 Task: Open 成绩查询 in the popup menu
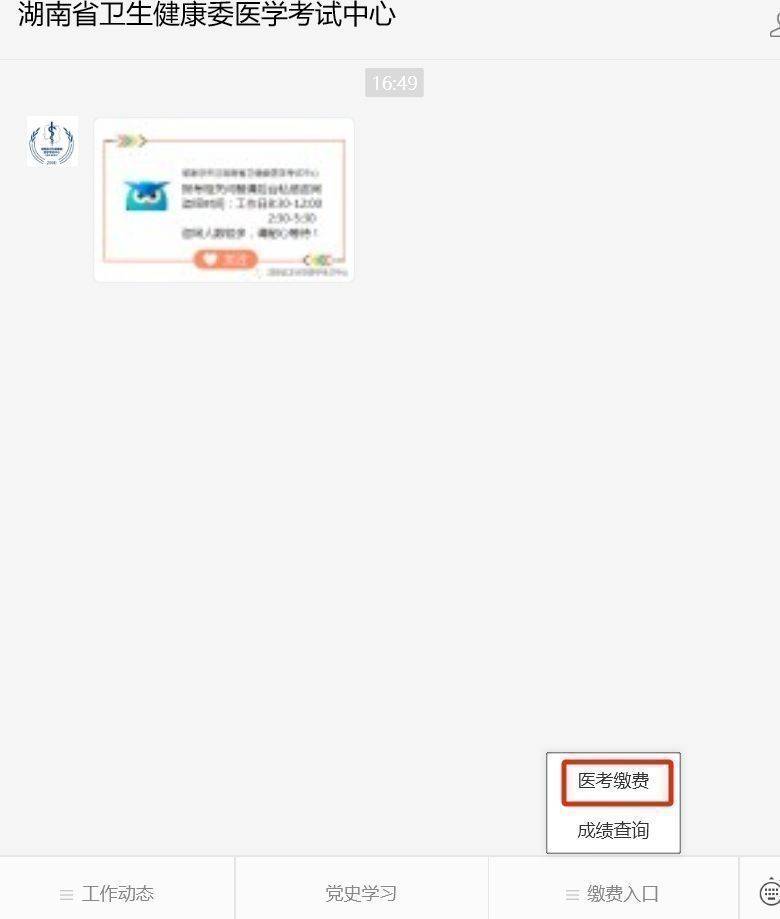coord(613,830)
